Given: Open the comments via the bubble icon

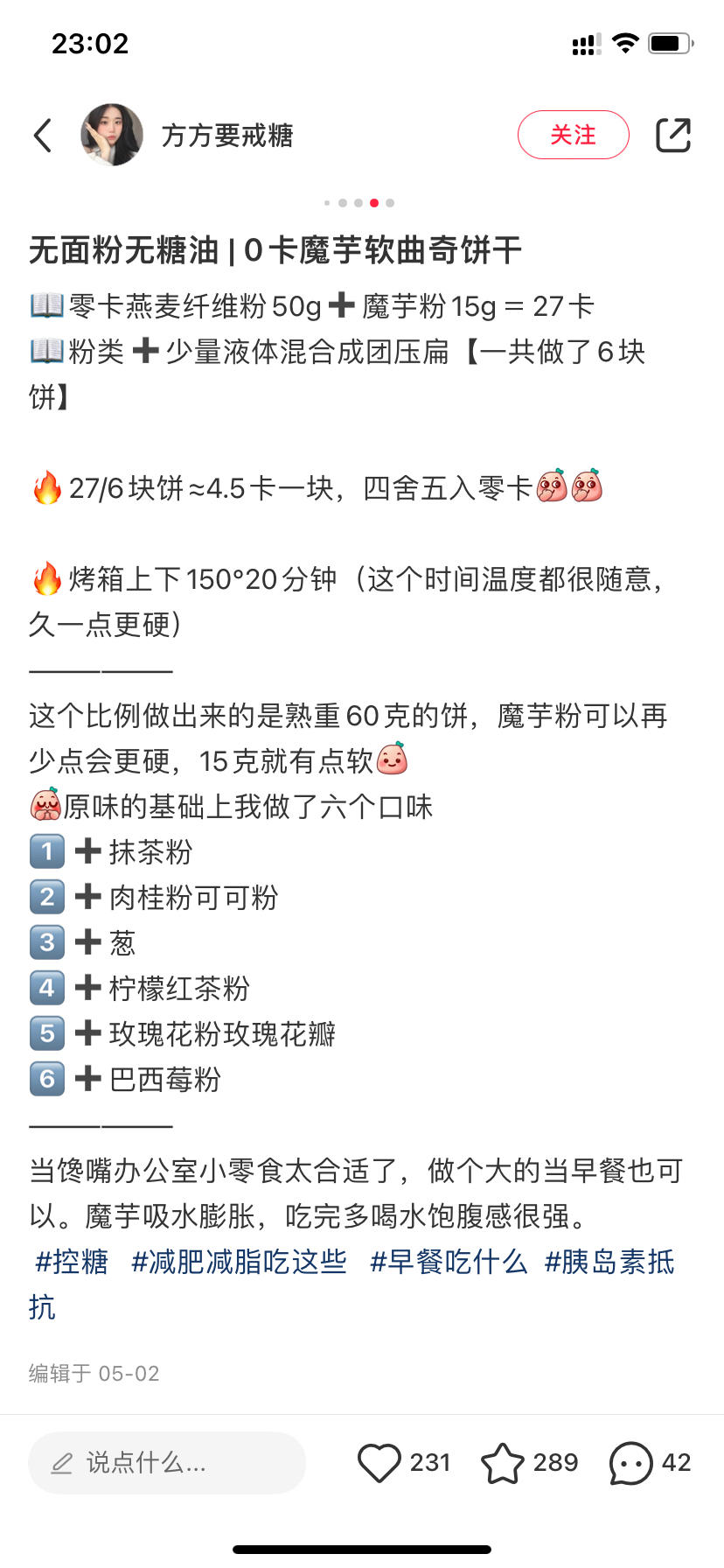Looking at the screenshot, I should [630, 1462].
